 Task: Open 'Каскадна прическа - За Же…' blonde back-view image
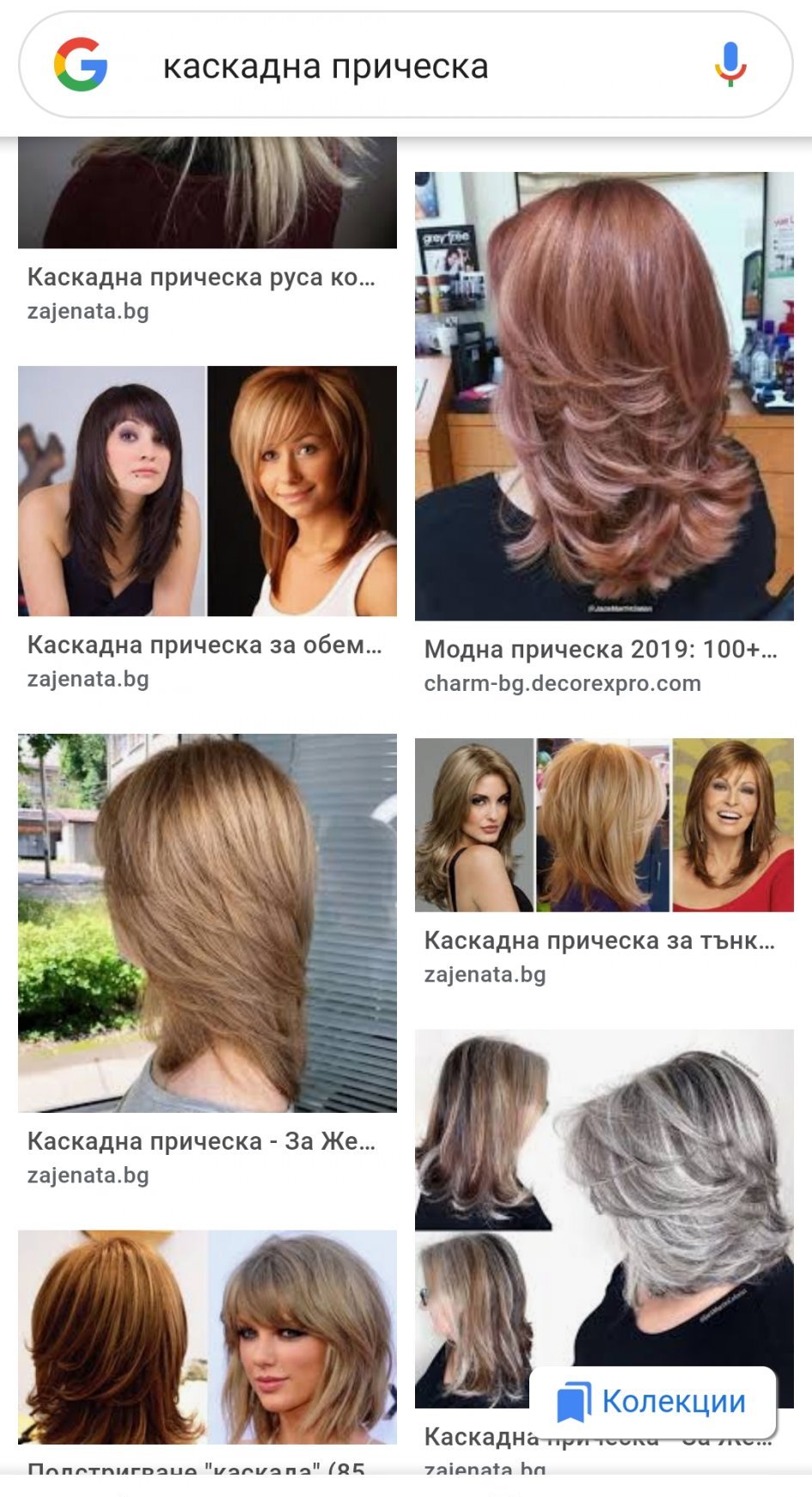click(206, 922)
